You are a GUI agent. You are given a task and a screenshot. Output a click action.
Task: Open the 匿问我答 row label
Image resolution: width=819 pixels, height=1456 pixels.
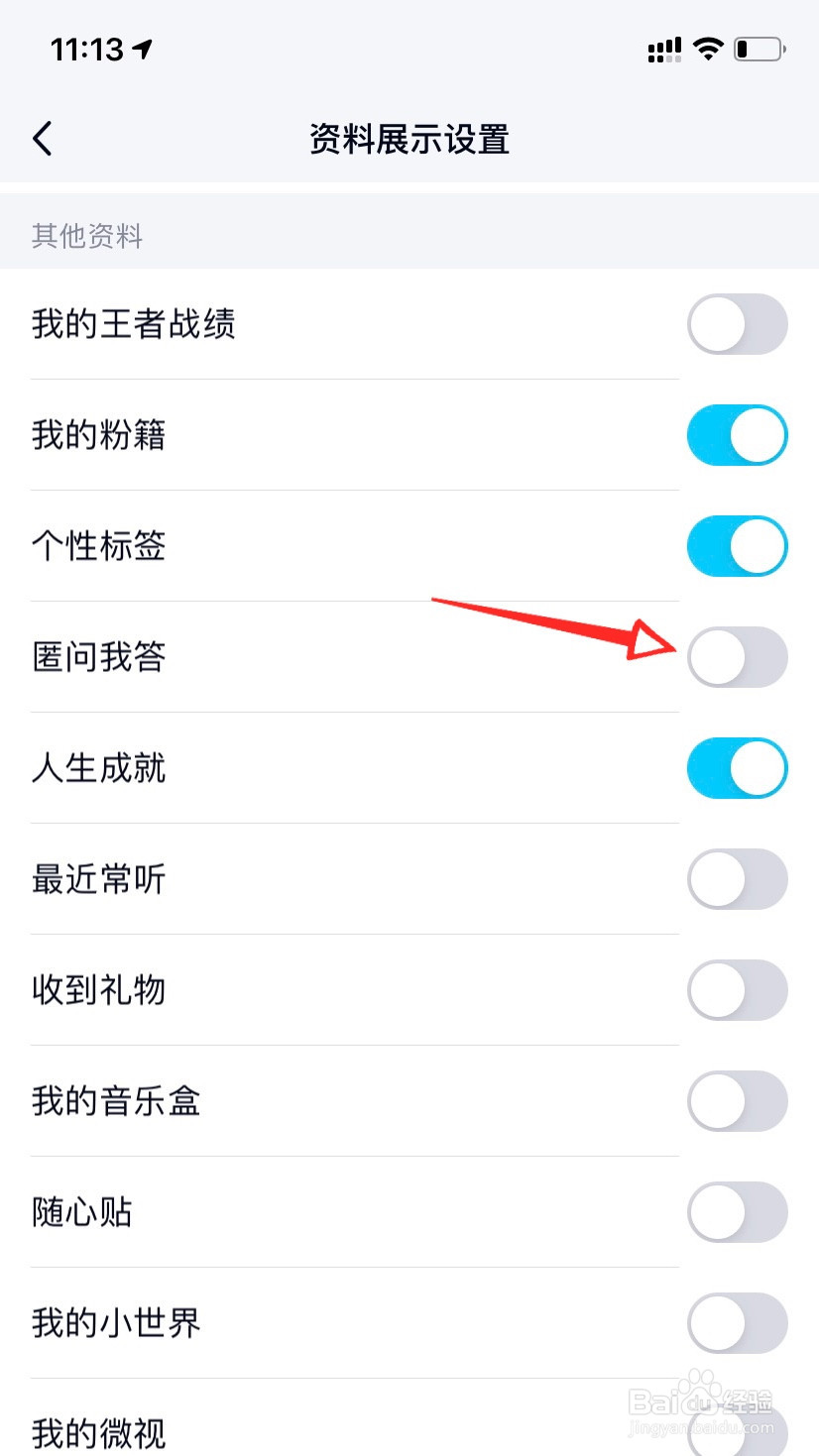pyautogui.click(x=99, y=657)
